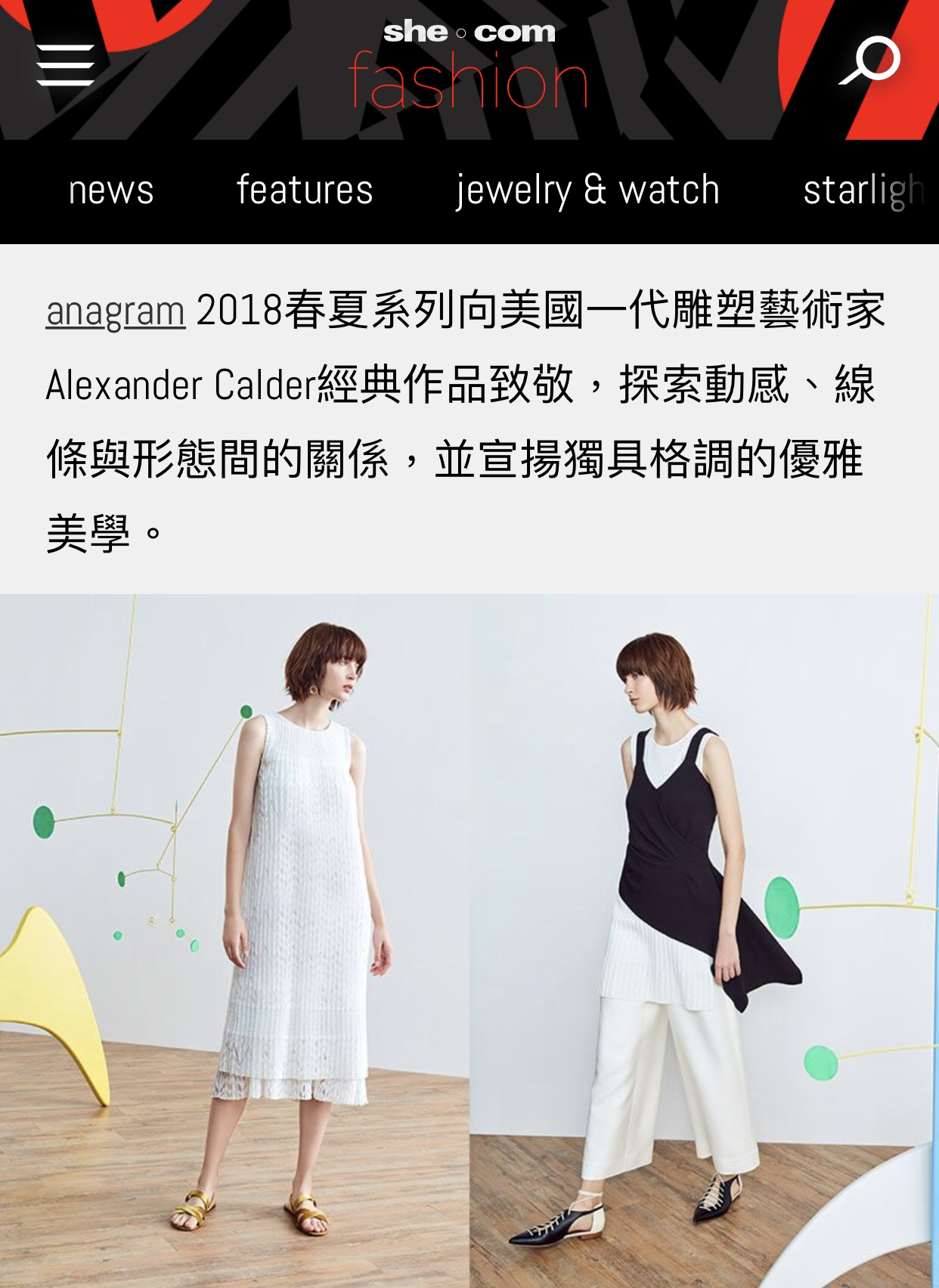Follow the underlined anagram link

pos(116,311)
